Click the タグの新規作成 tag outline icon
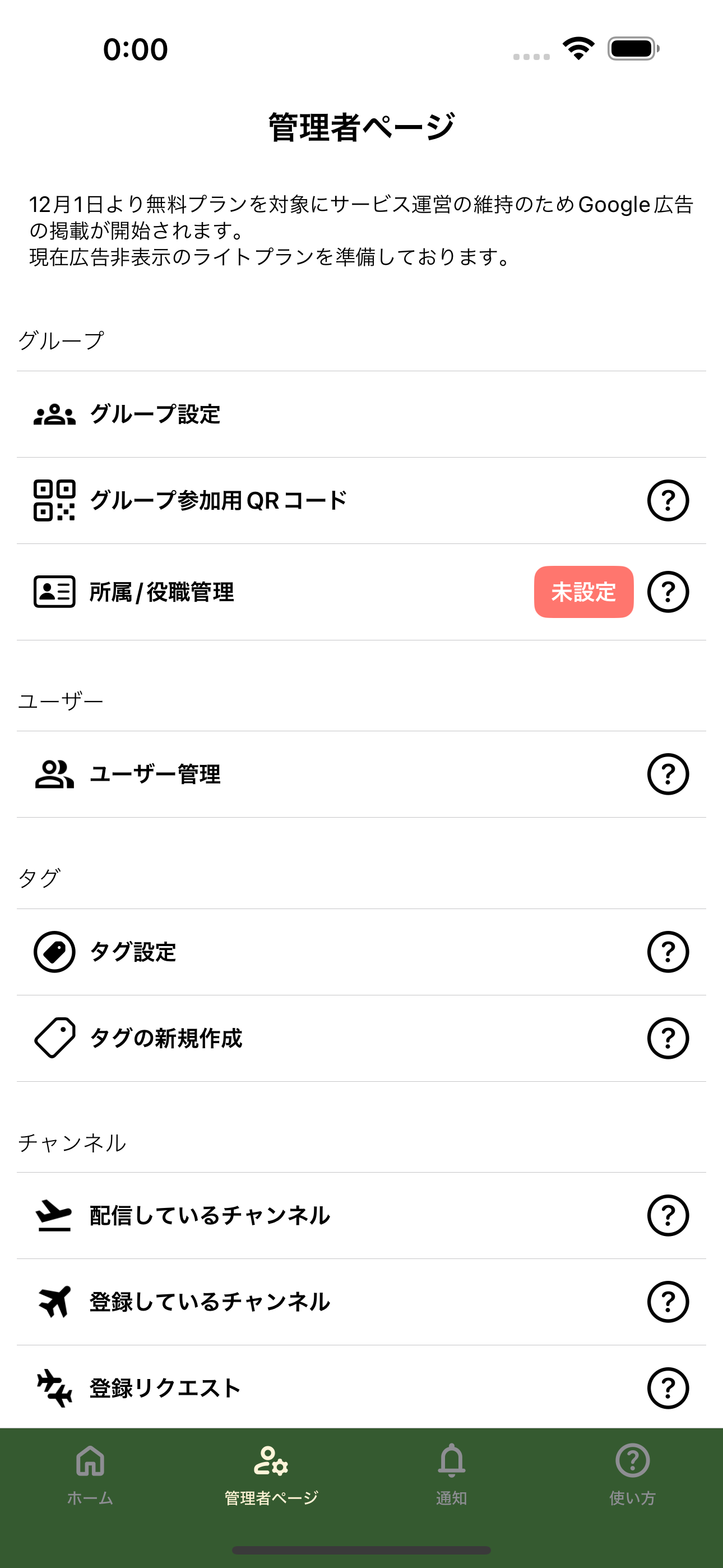Image resolution: width=723 pixels, height=1568 pixels. coord(54,1039)
